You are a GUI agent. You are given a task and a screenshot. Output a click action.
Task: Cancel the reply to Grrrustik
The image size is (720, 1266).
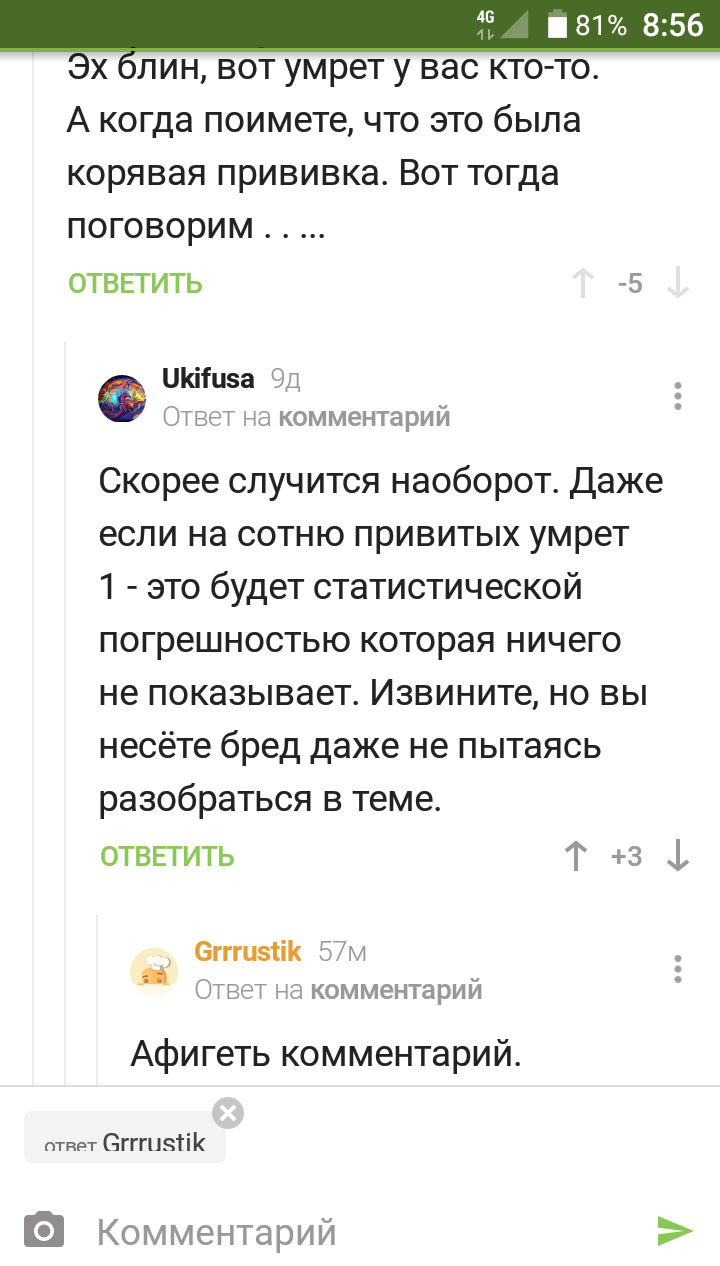[228, 1113]
